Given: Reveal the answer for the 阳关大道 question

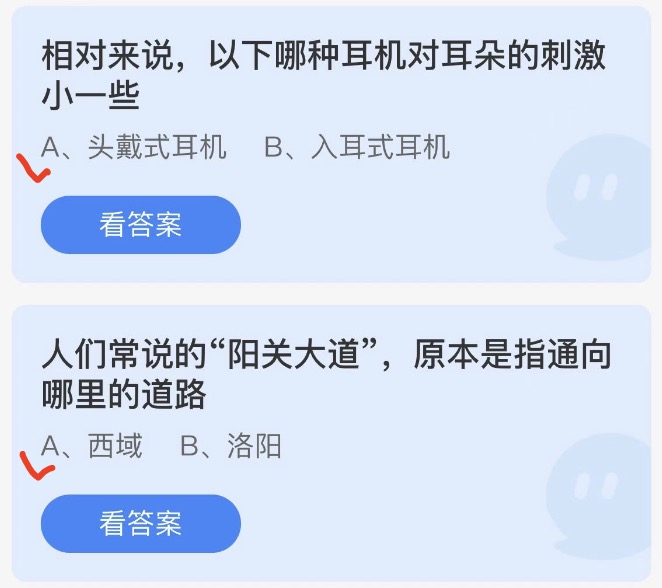Looking at the screenshot, I should (140, 523).
